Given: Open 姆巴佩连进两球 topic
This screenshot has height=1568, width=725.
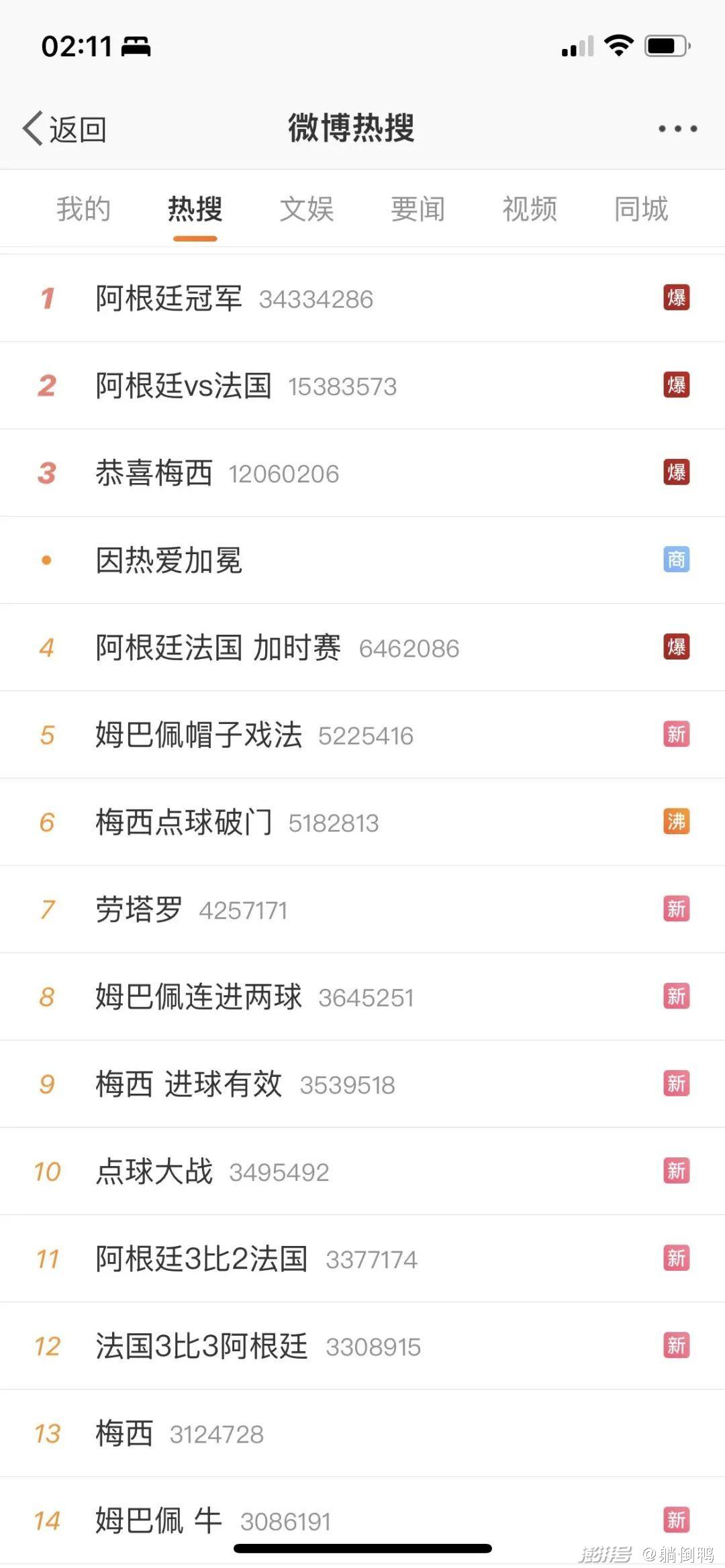Looking at the screenshot, I should coord(362,996).
